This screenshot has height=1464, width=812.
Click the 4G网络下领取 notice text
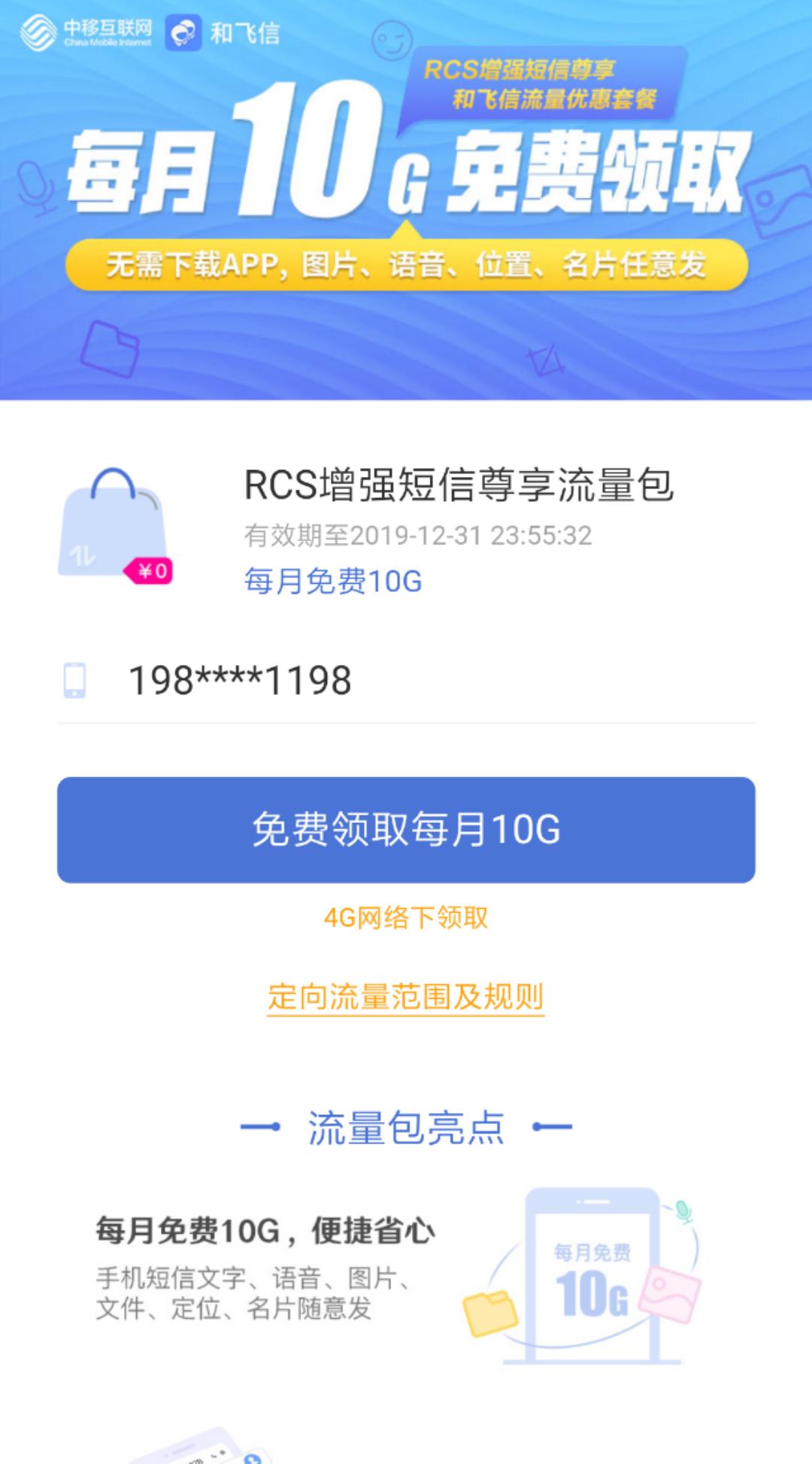click(x=406, y=919)
